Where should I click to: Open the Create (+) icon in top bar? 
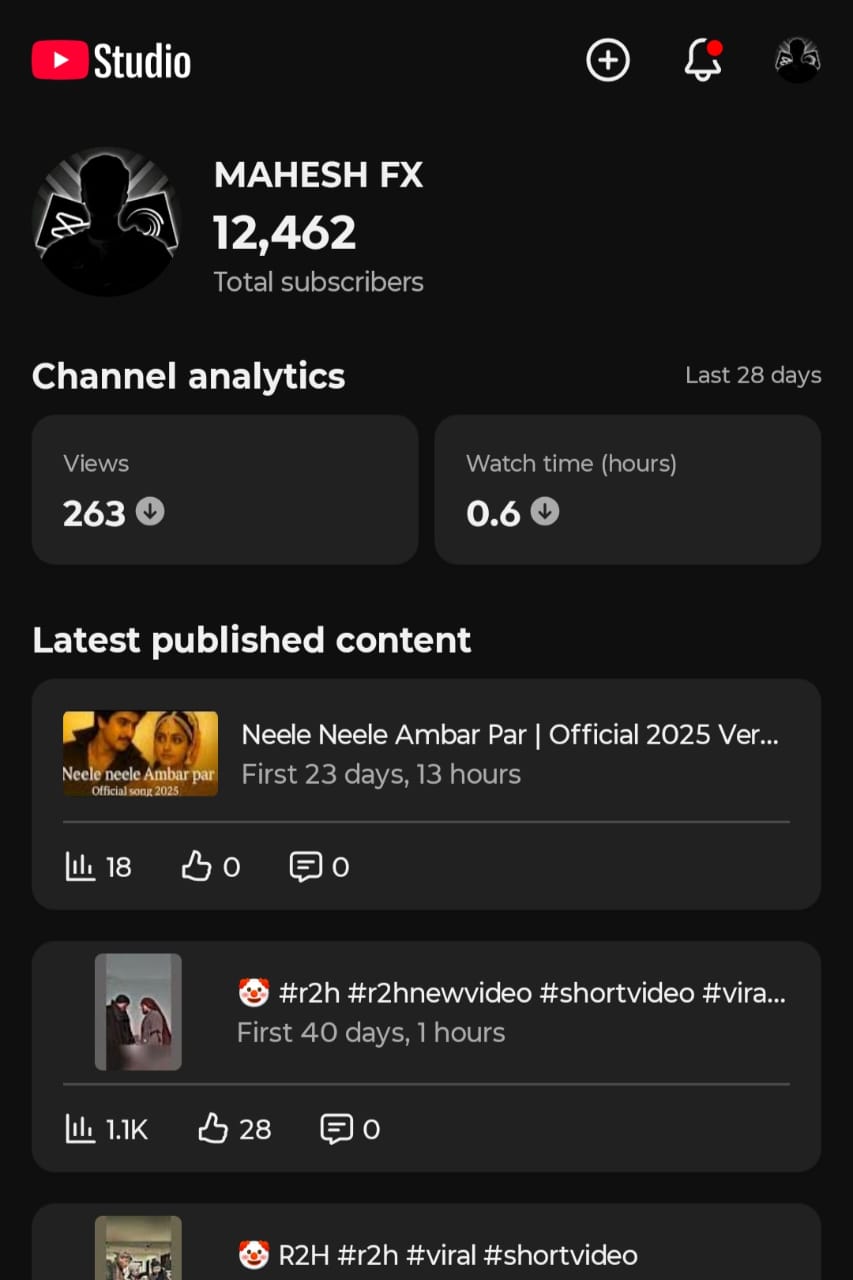(x=608, y=60)
